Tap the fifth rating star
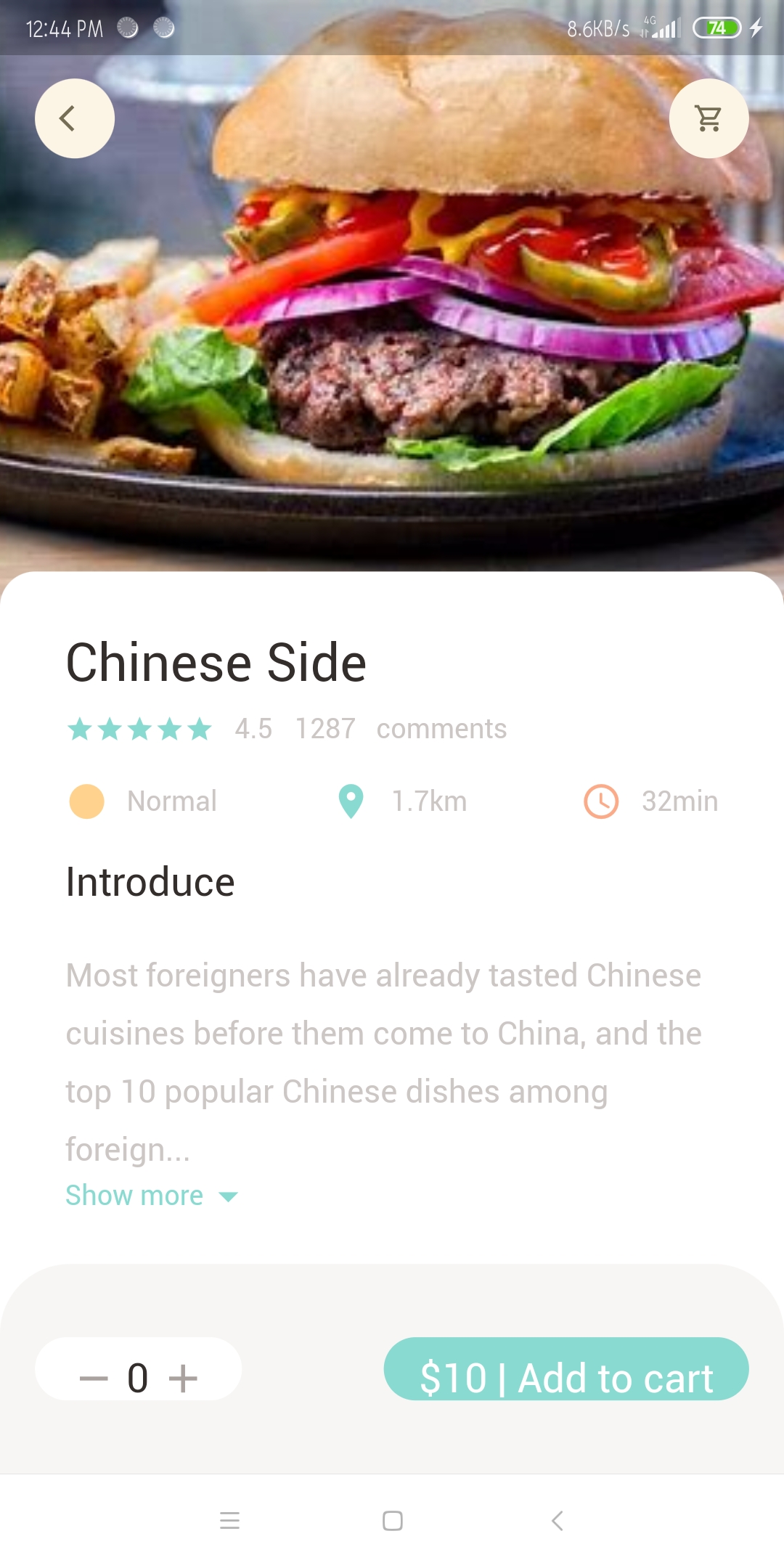 point(197,730)
